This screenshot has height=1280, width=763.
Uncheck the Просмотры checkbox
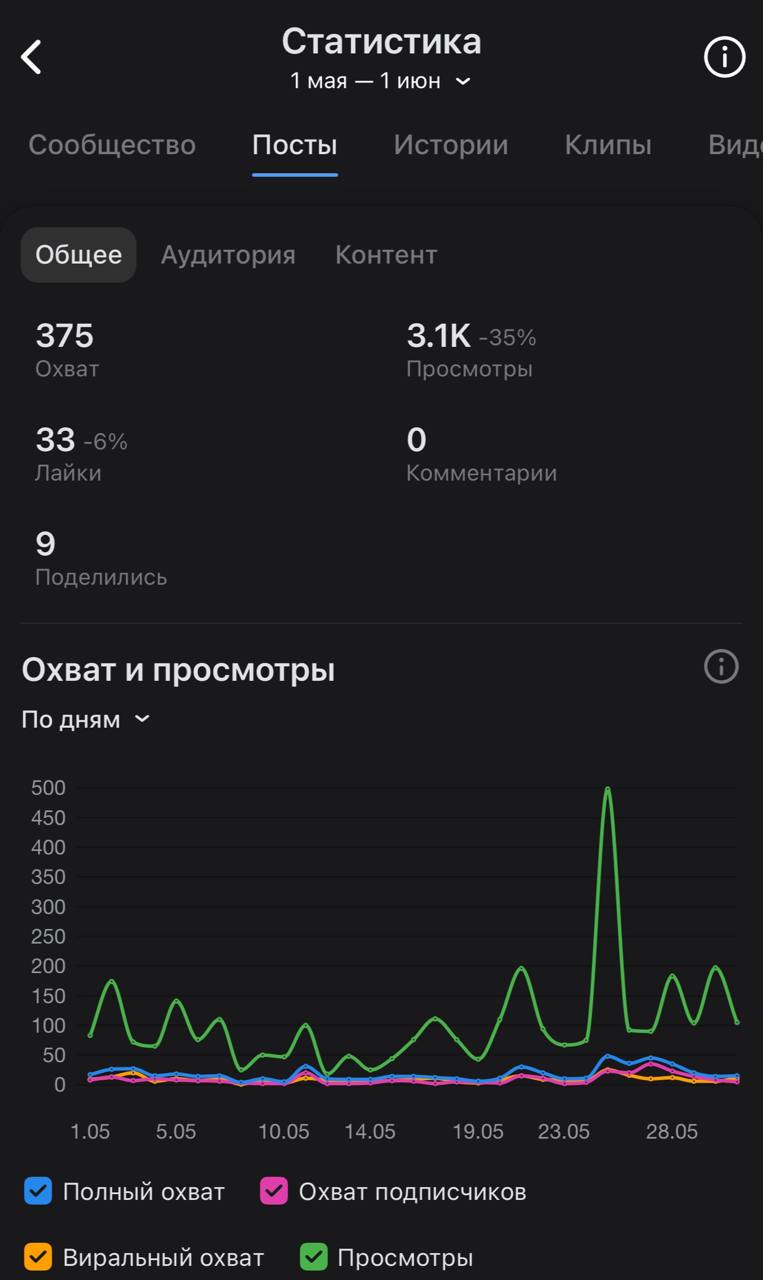pyautogui.click(x=314, y=1257)
